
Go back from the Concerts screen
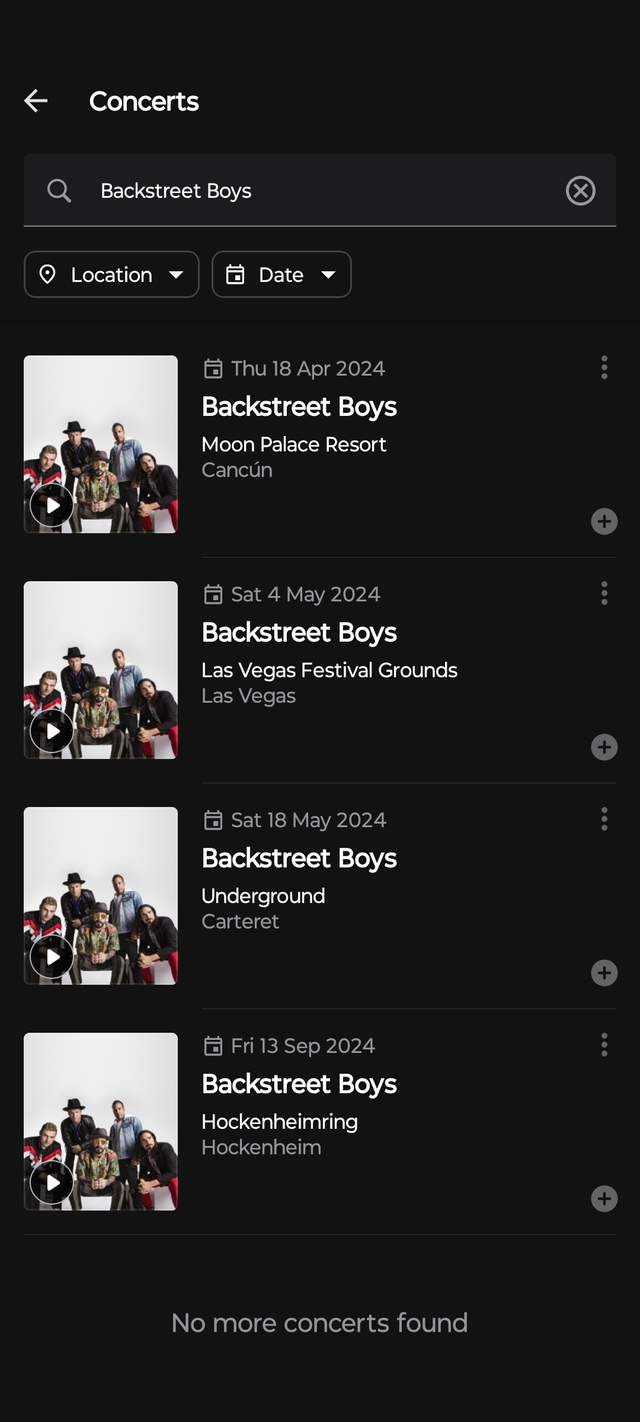coord(36,101)
